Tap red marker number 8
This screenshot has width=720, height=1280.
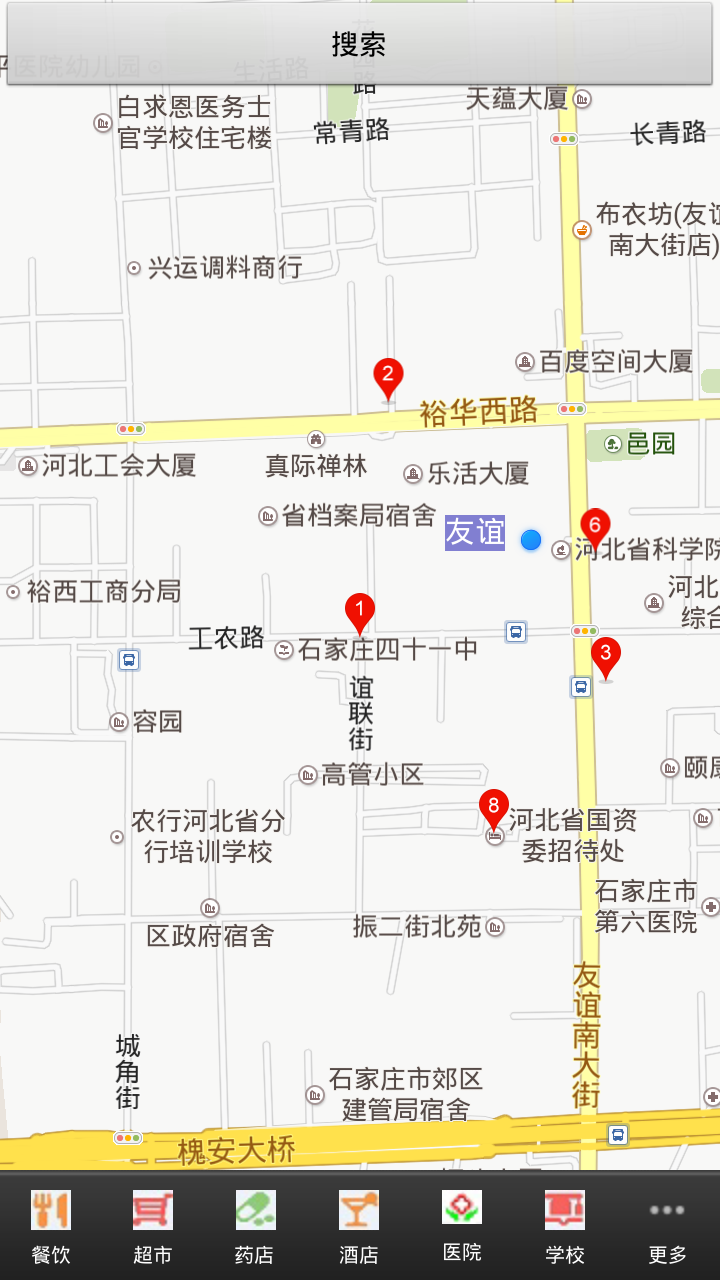[493, 806]
